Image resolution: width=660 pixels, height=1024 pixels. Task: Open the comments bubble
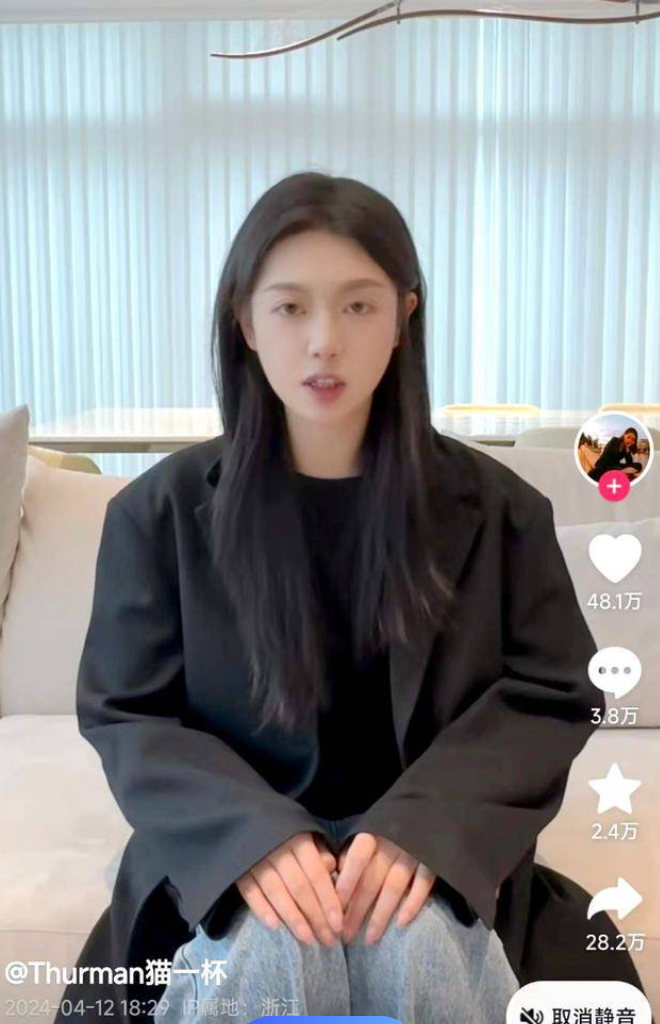point(614,672)
